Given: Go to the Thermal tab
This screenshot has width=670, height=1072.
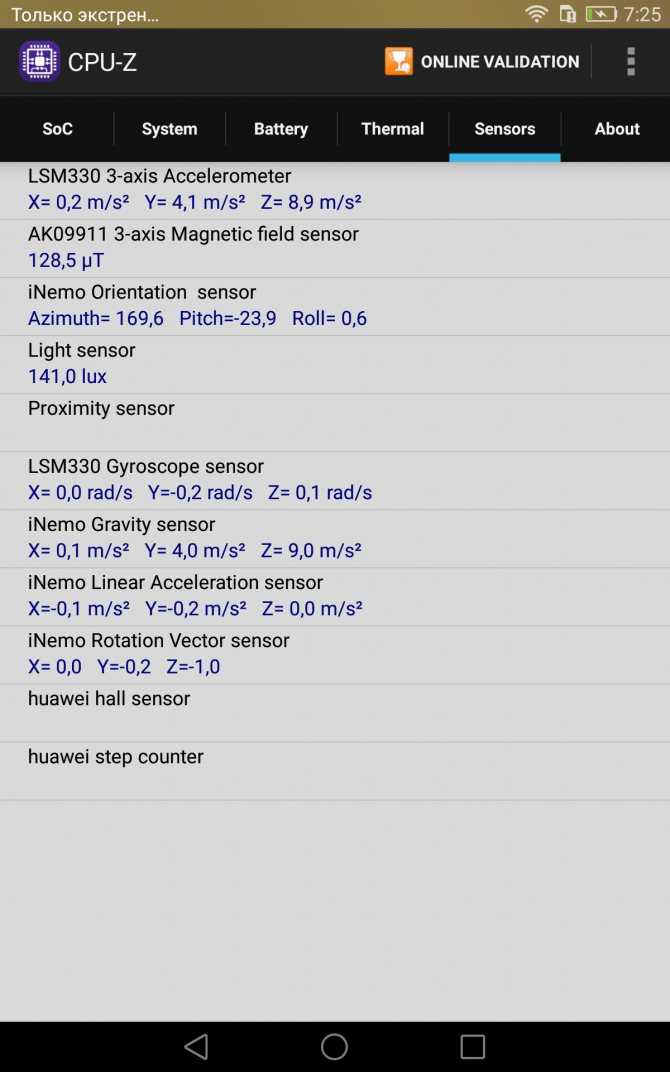Looking at the screenshot, I should (x=392, y=129).
